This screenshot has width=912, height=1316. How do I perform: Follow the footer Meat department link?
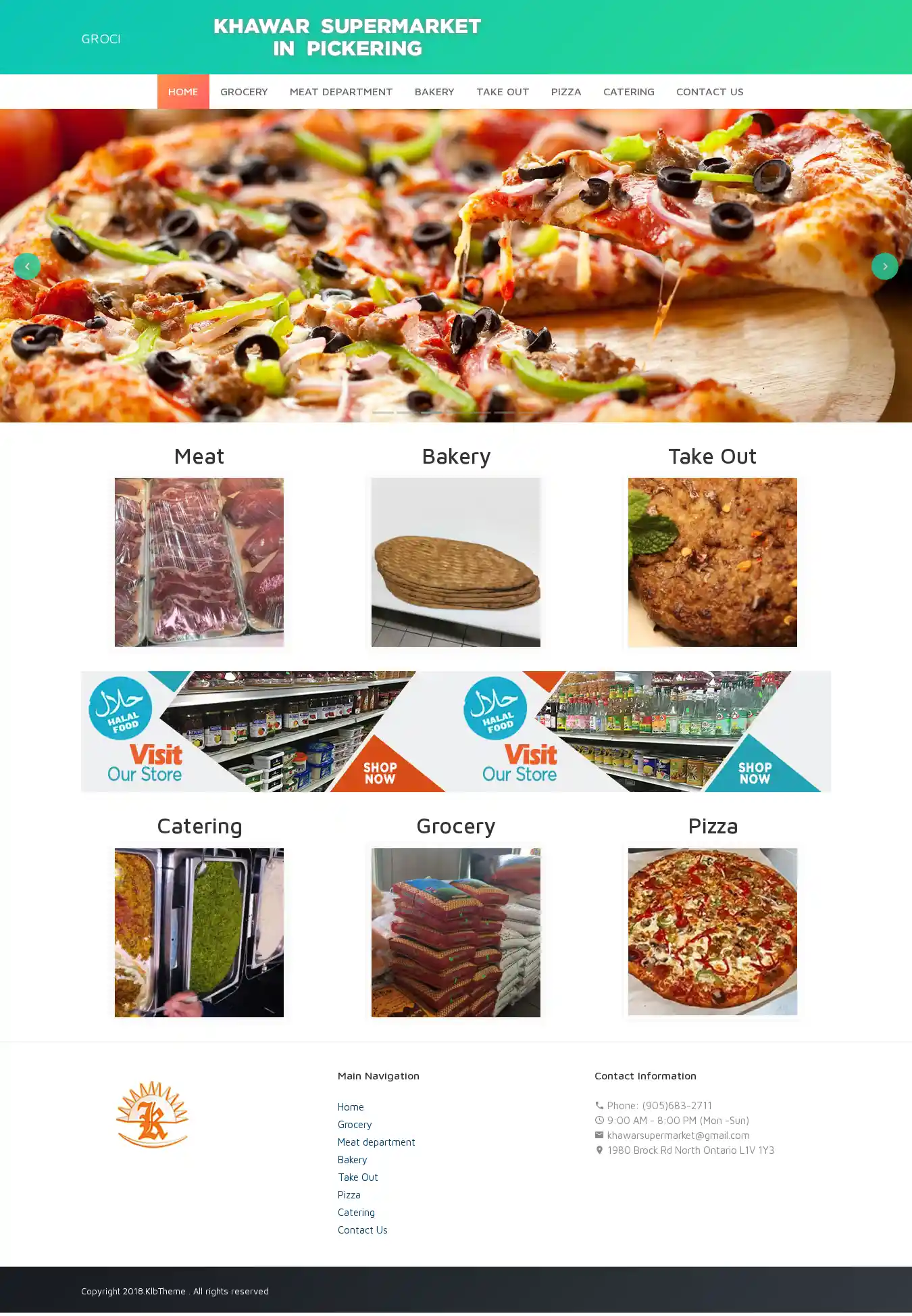coord(376,1142)
